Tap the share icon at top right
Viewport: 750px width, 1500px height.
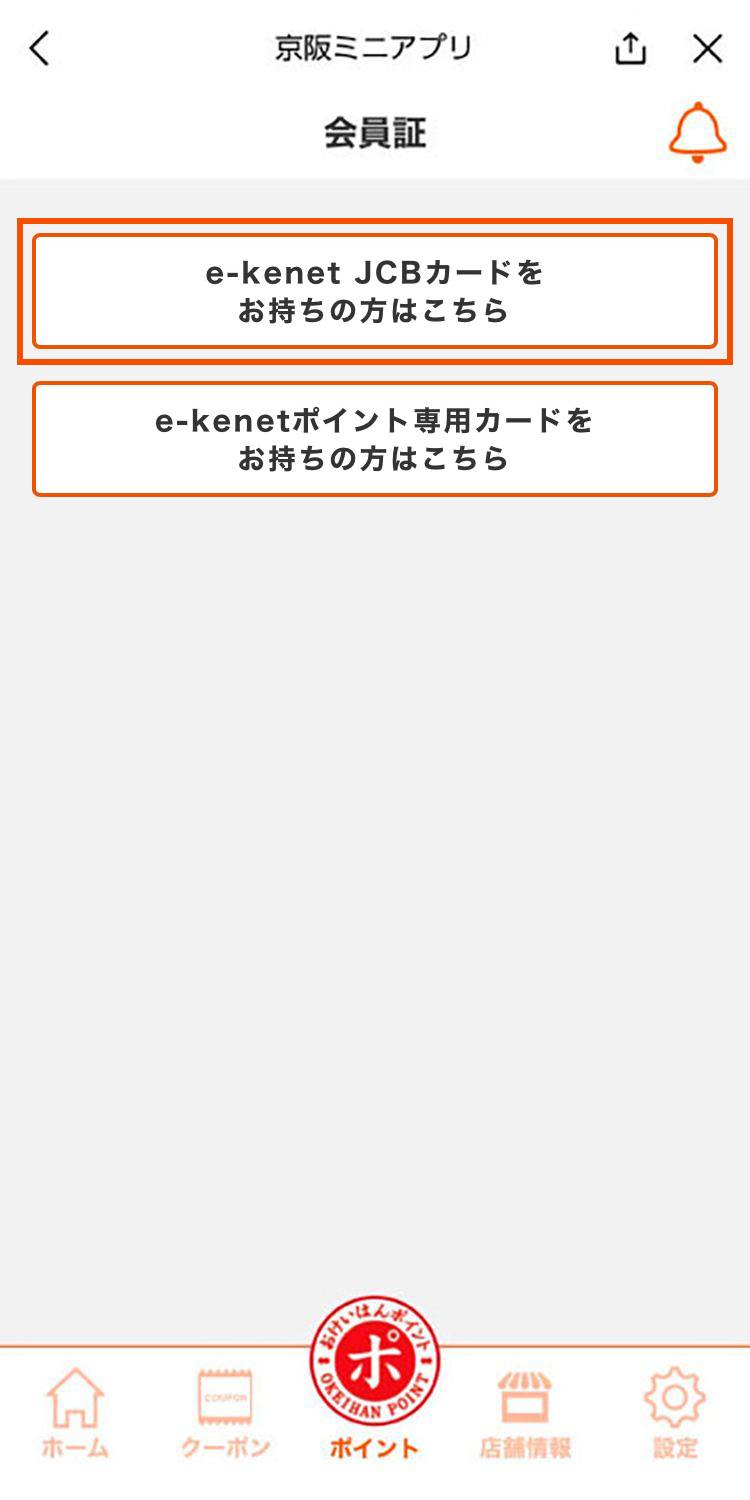coord(630,47)
